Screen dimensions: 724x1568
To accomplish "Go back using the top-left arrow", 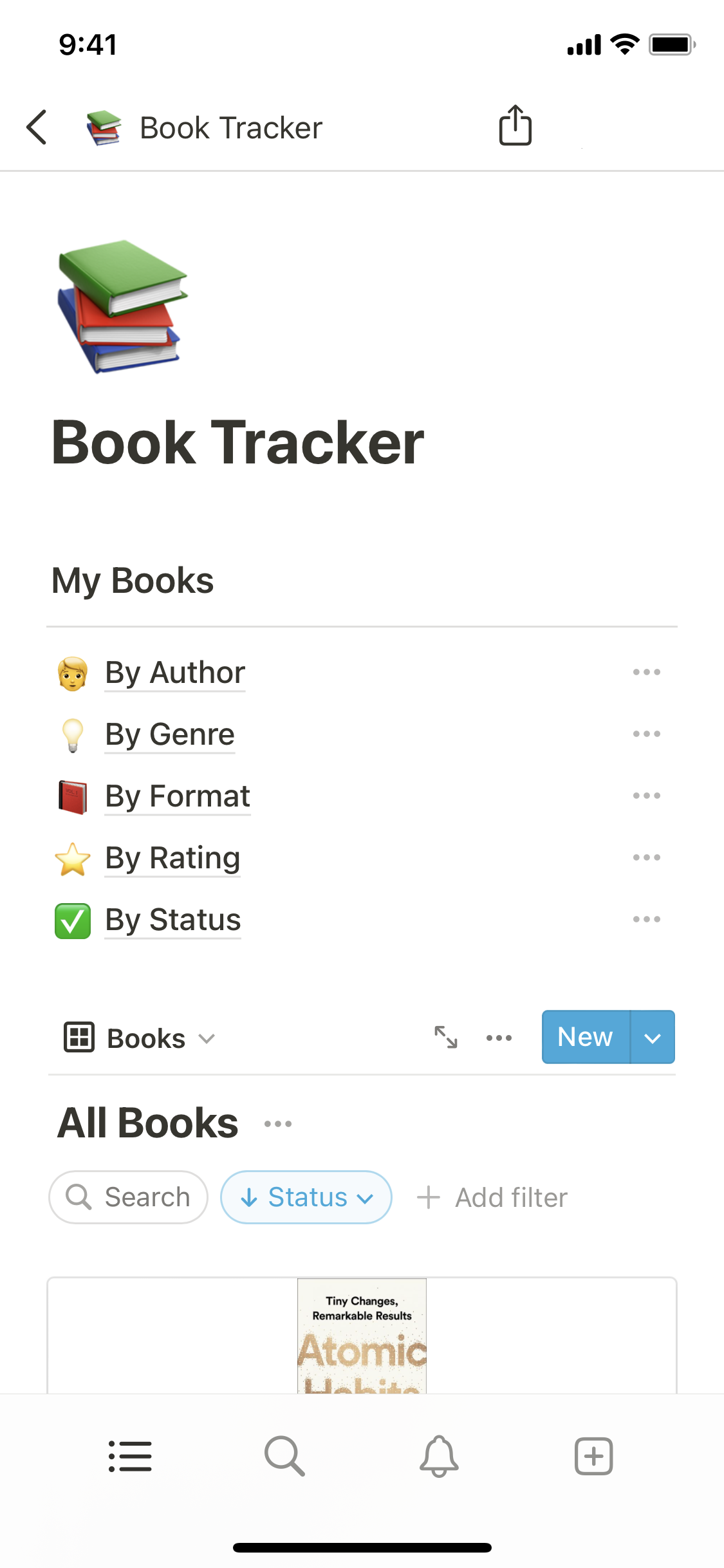I will [37, 127].
